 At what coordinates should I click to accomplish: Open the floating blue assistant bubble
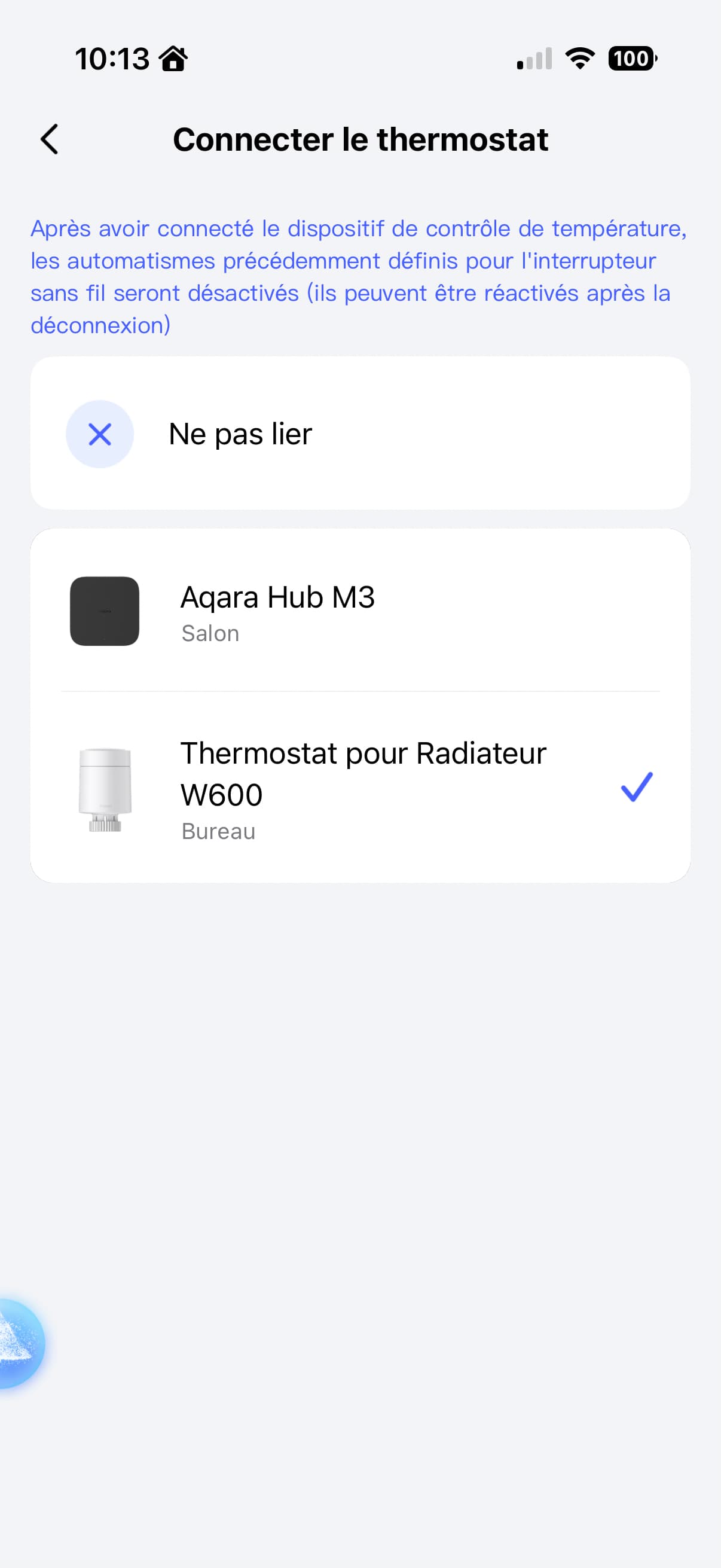pos(20,1344)
